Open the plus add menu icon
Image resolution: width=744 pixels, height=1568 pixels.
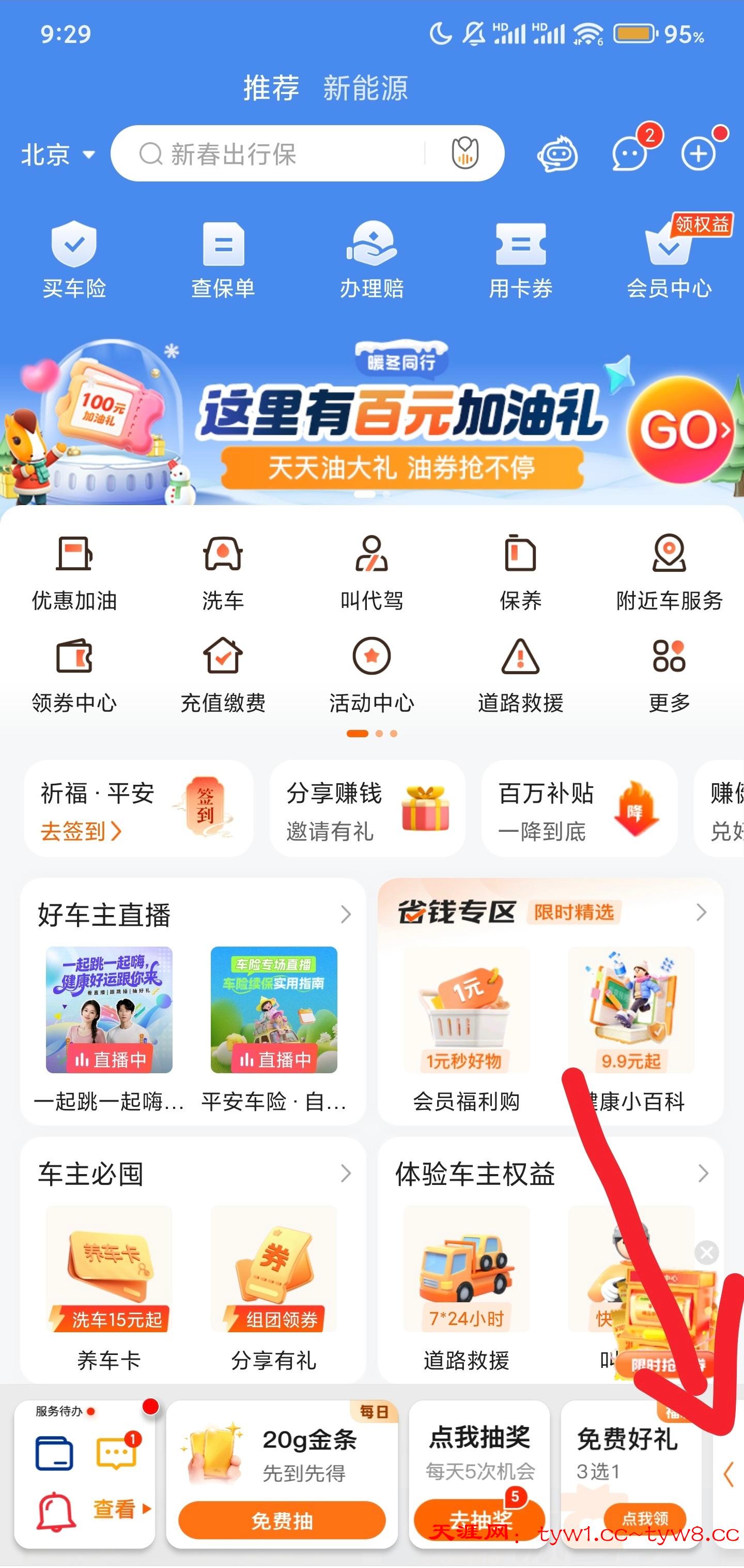(699, 154)
